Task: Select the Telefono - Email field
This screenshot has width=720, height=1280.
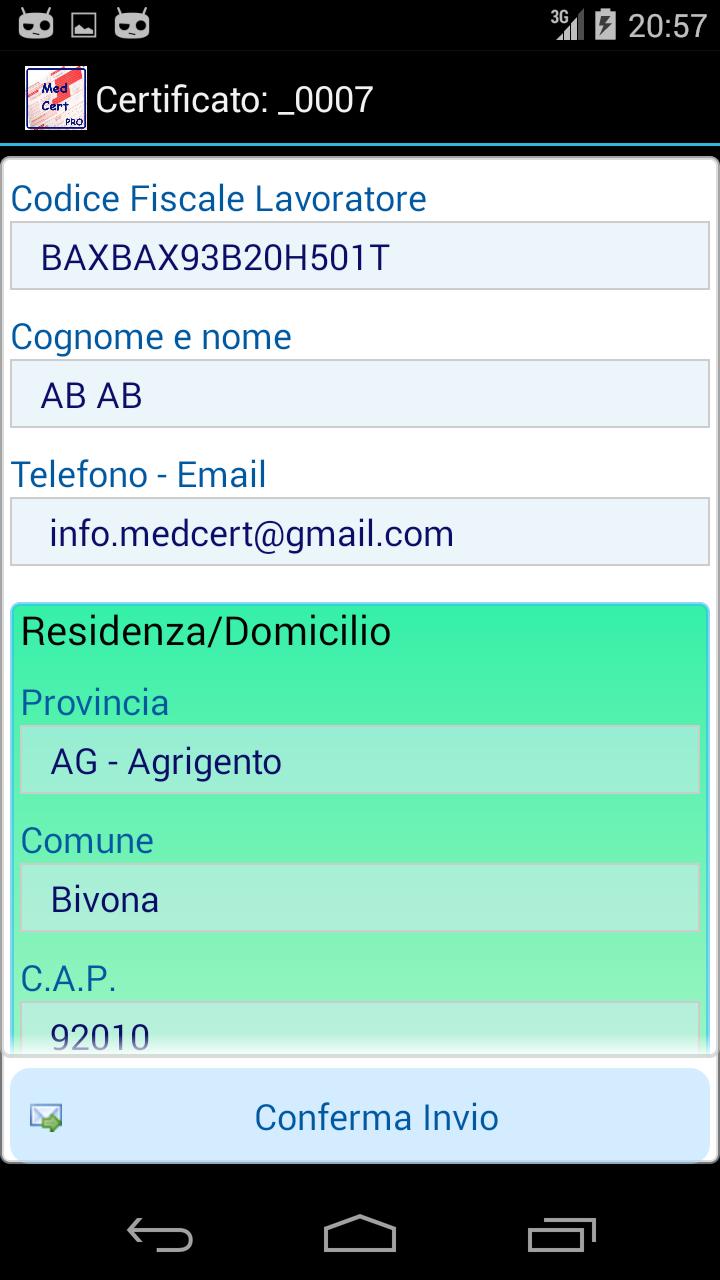Action: point(359,532)
